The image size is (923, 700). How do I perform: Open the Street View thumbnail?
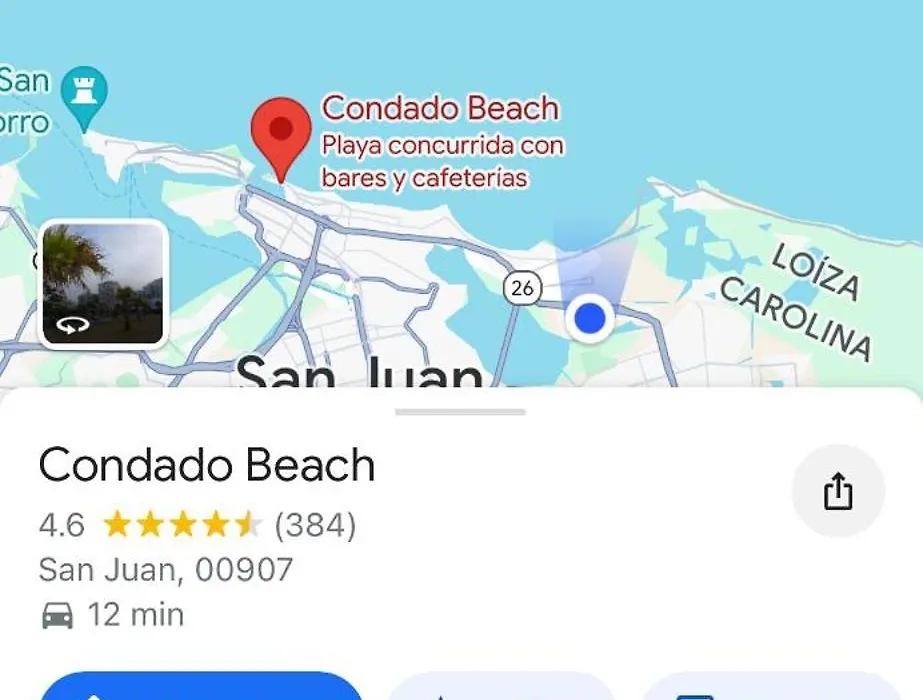pyautogui.click(x=103, y=285)
